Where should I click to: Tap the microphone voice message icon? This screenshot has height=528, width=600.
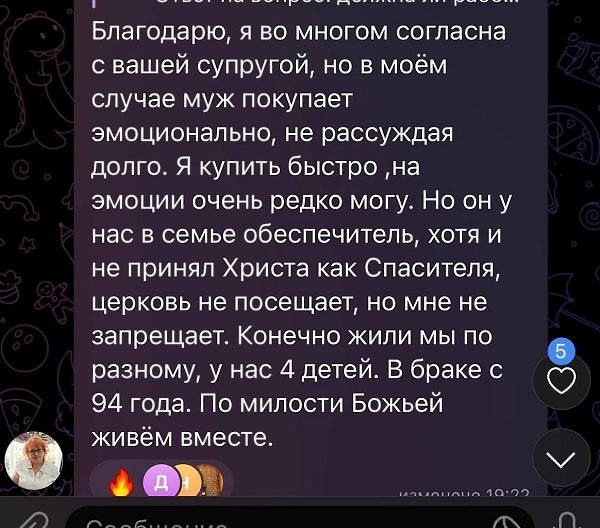pos(568,519)
